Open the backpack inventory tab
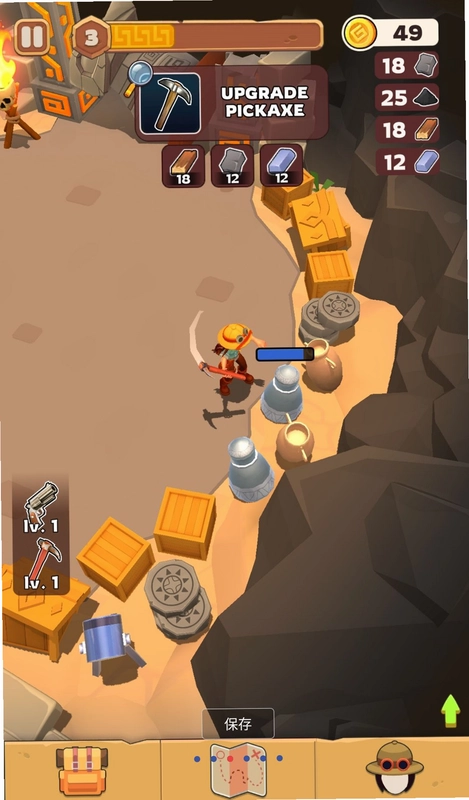469x800 pixels. (x=82, y=770)
